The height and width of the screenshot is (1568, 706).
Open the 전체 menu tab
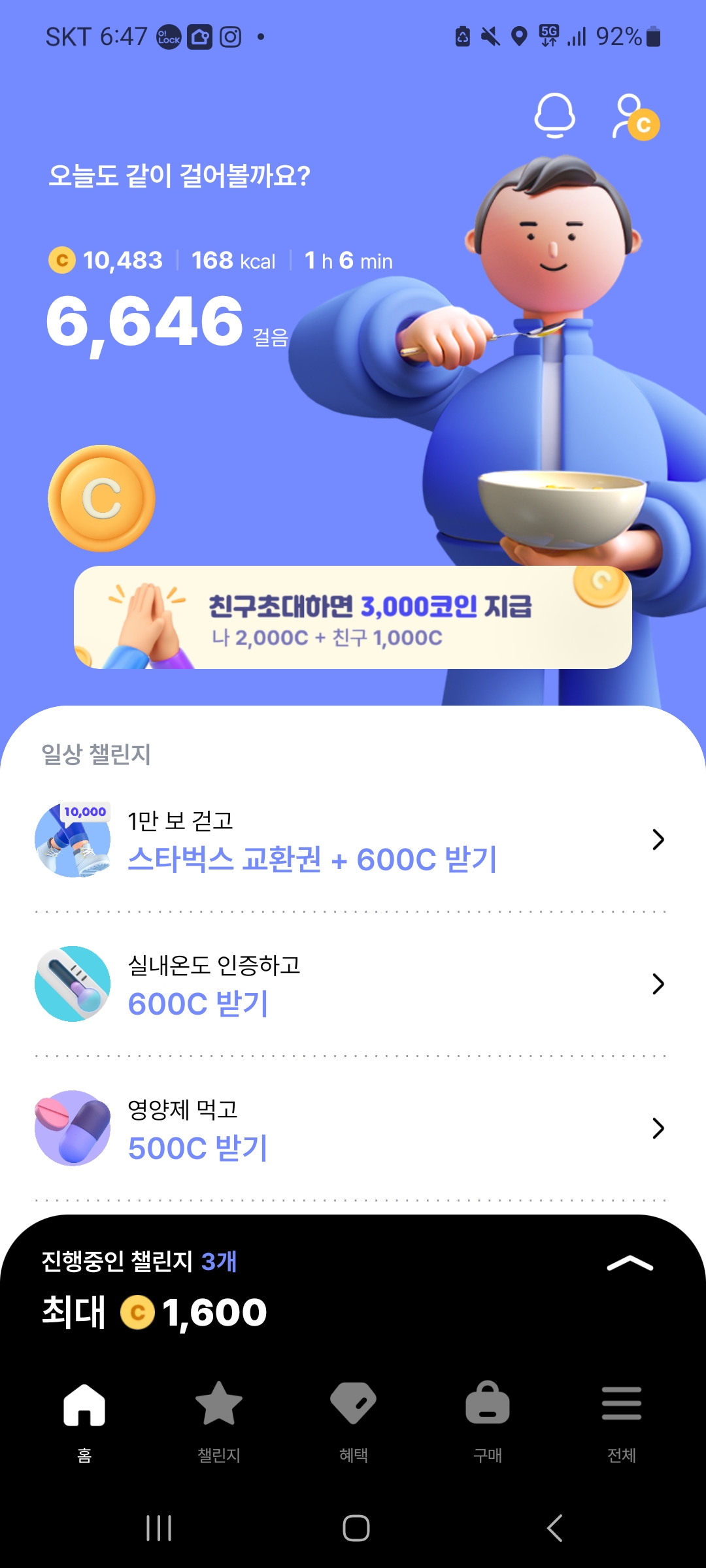click(x=622, y=1418)
